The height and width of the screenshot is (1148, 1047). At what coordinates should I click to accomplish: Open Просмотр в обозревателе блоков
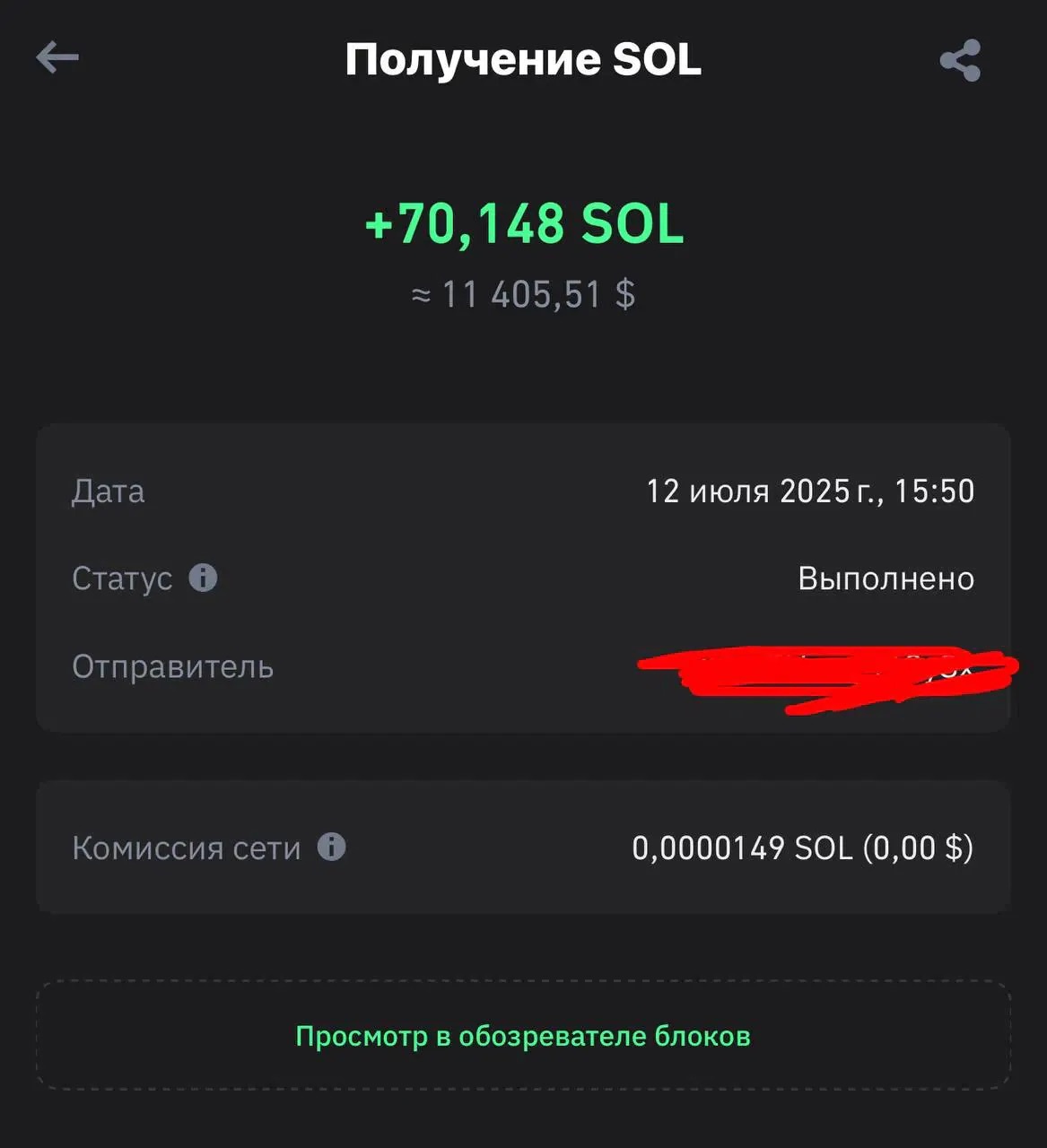point(523,1036)
